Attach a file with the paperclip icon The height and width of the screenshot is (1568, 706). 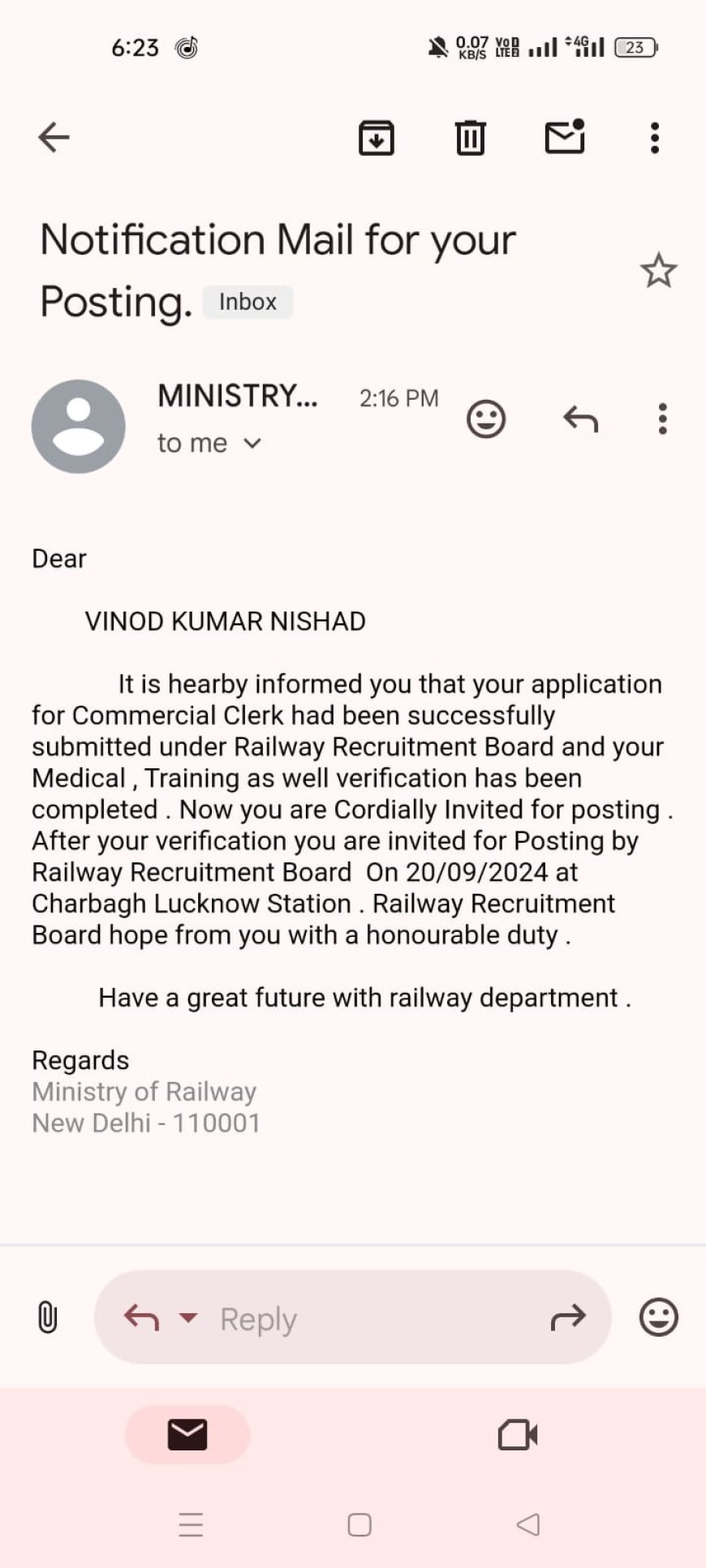47,1317
